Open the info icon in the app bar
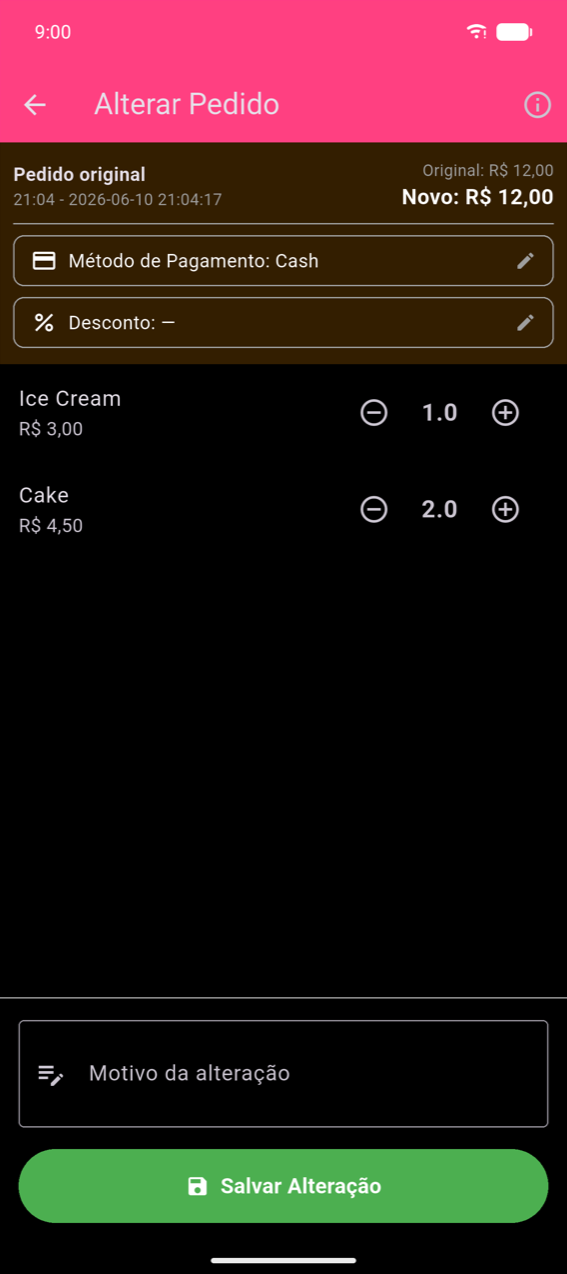This screenshot has height=1274, width=567. pos(538,105)
